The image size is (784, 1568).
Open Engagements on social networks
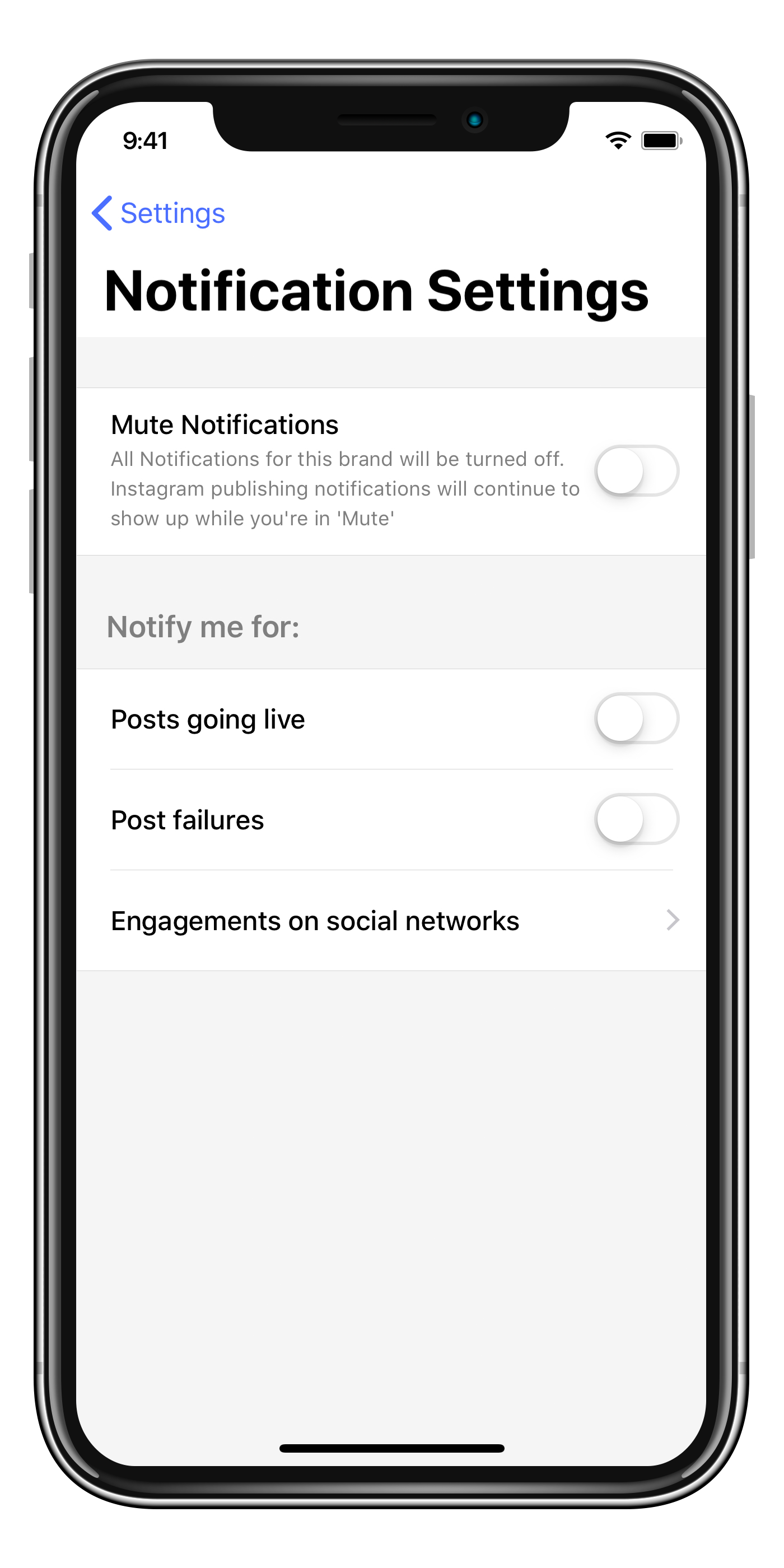click(x=391, y=920)
